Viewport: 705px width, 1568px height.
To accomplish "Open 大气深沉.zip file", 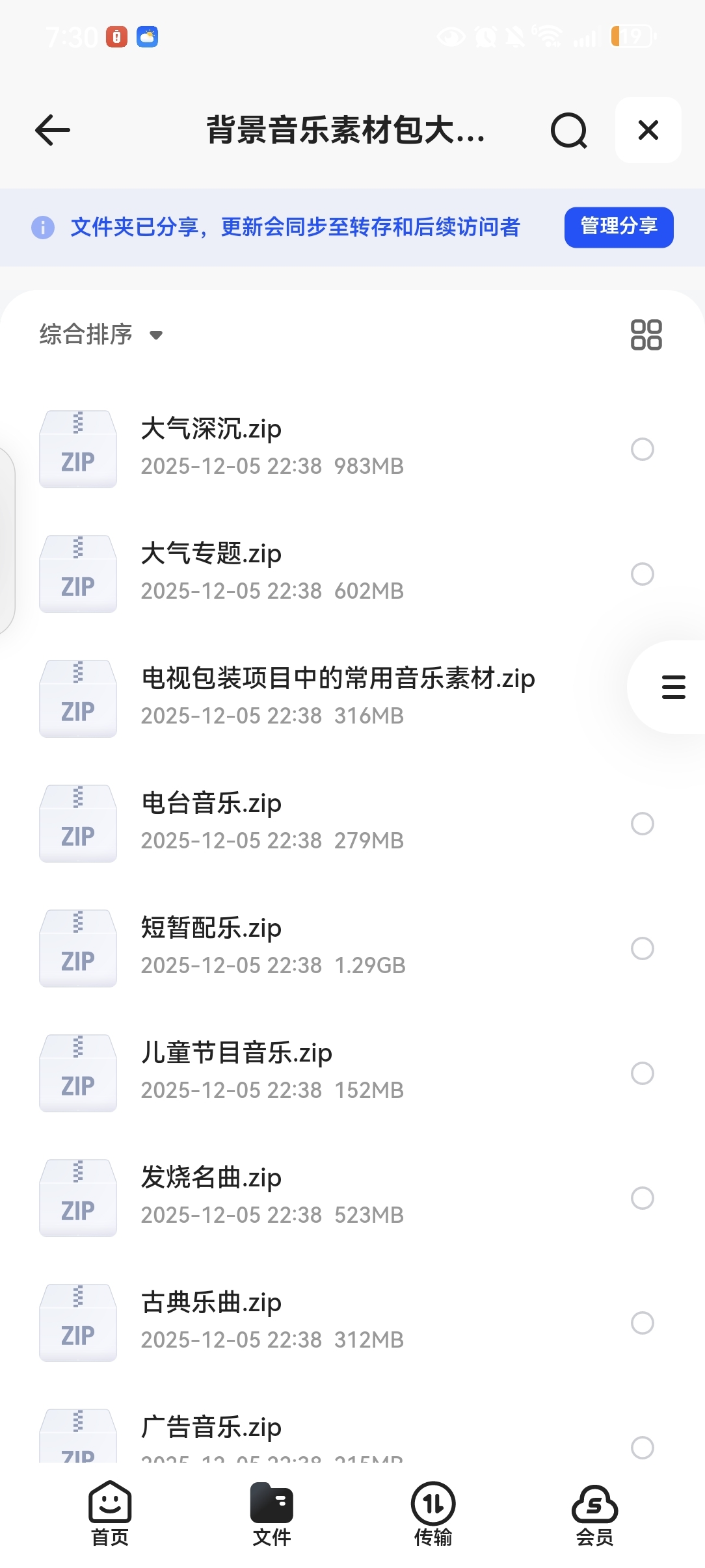I will (211, 430).
